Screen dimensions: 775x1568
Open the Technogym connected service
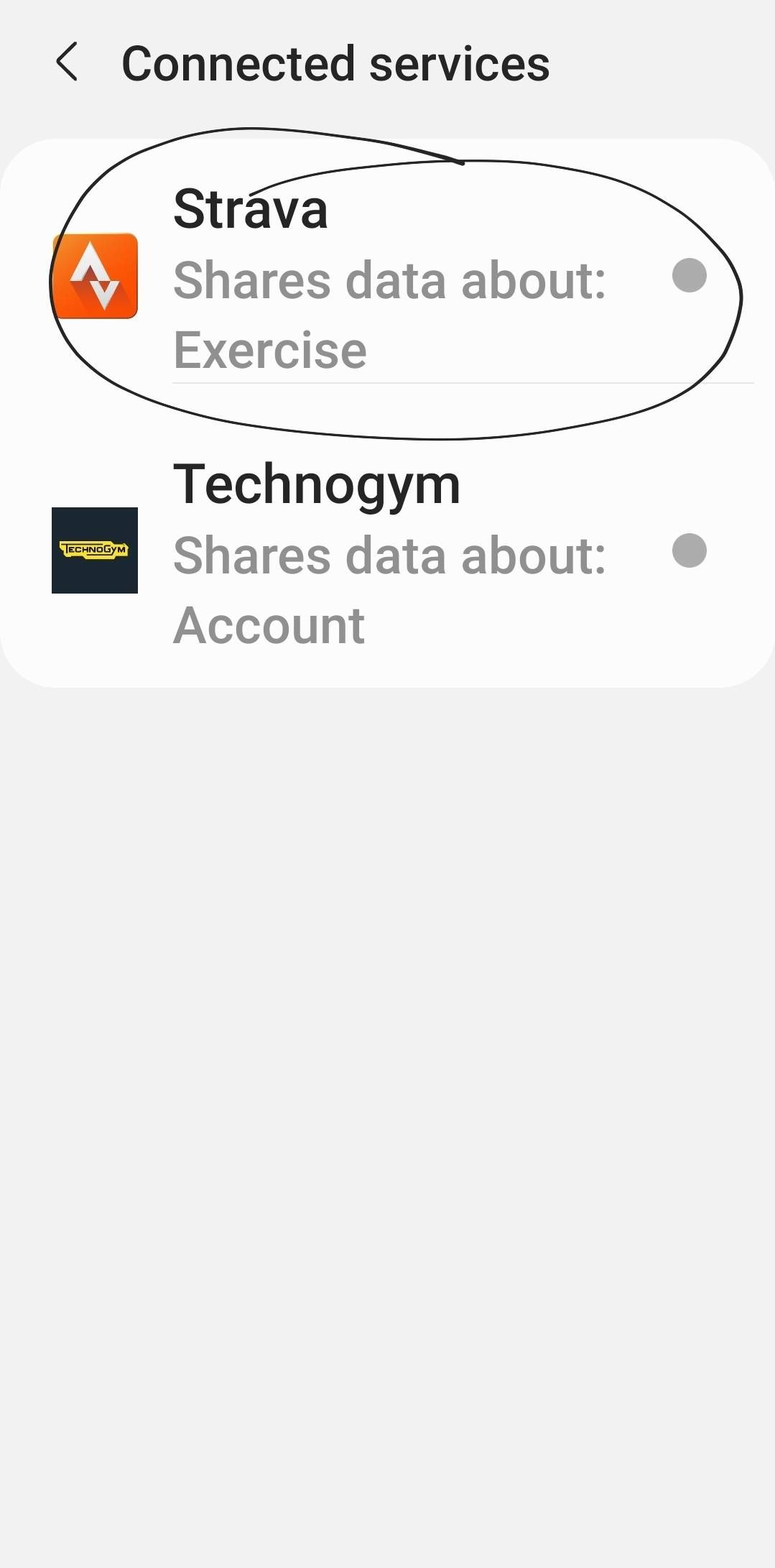click(x=388, y=551)
